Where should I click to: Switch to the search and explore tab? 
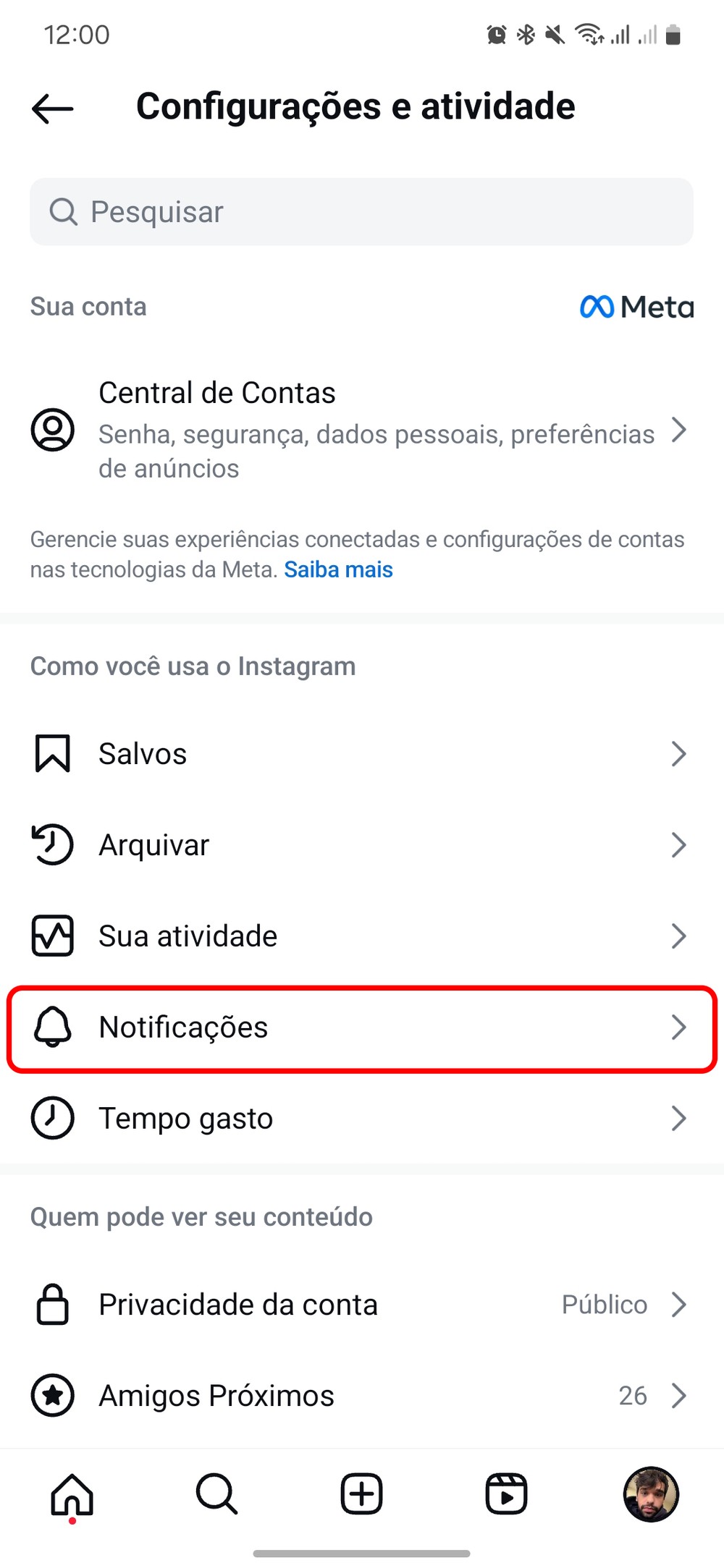(216, 1494)
